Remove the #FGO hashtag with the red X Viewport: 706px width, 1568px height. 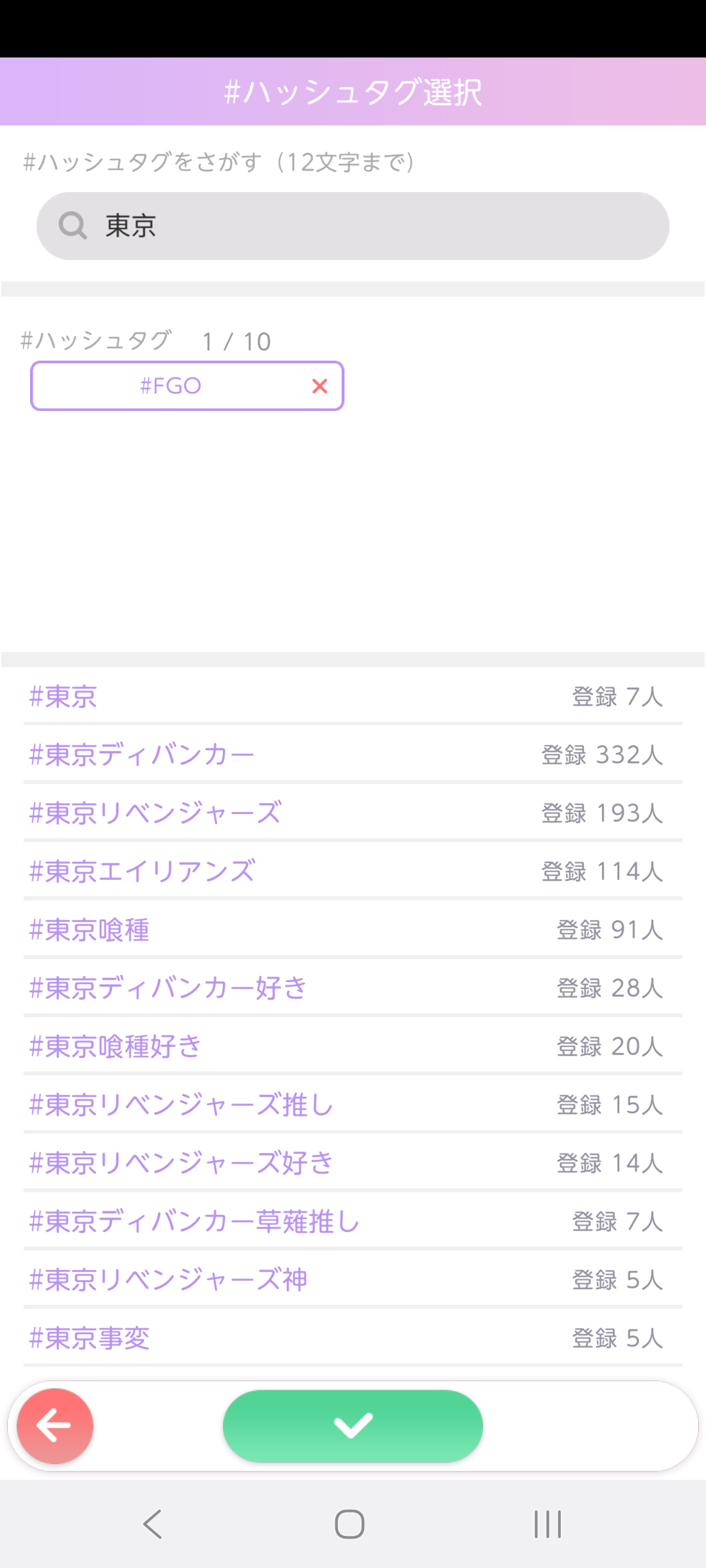pyautogui.click(x=320, y=386)
